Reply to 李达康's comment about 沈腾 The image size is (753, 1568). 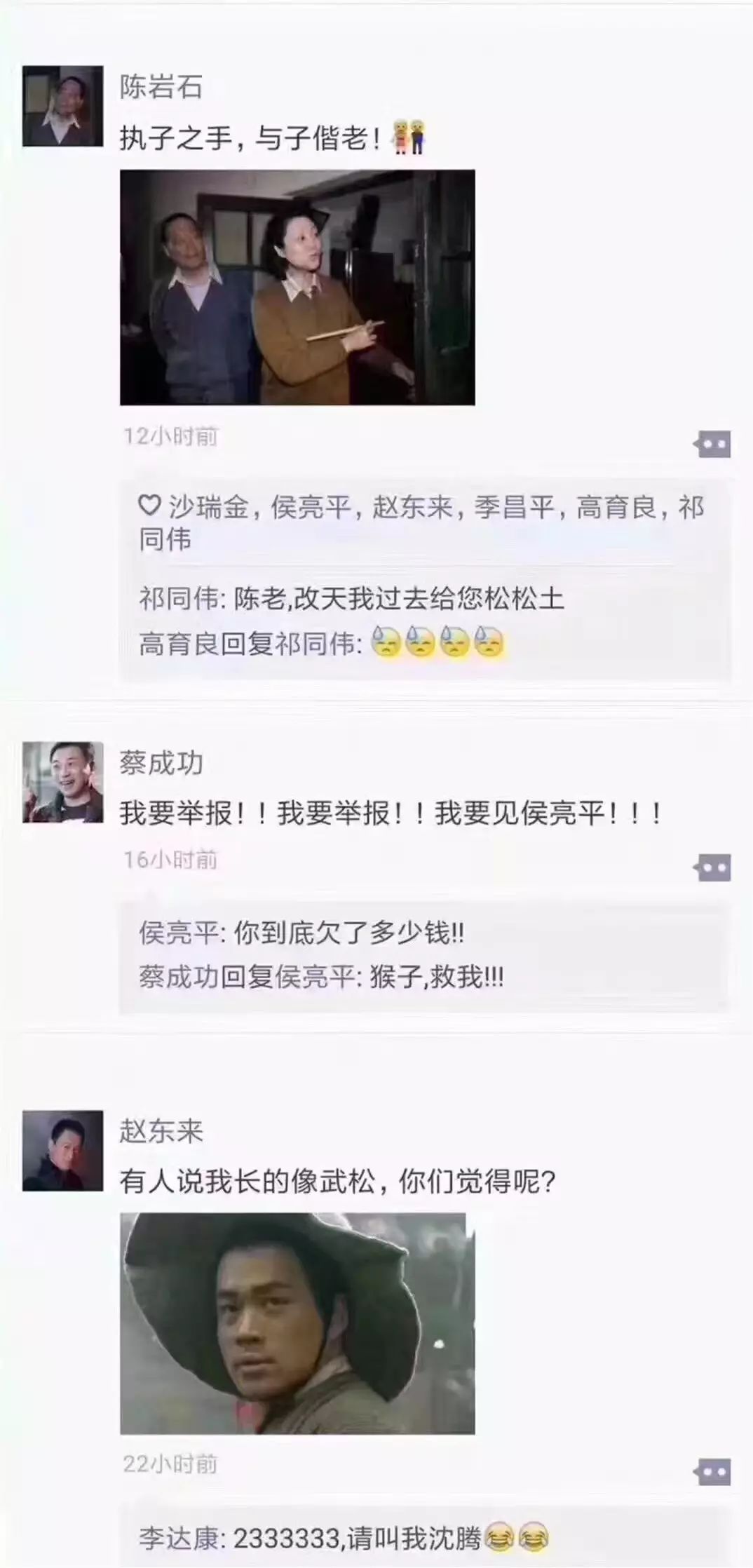(344, 1539)
